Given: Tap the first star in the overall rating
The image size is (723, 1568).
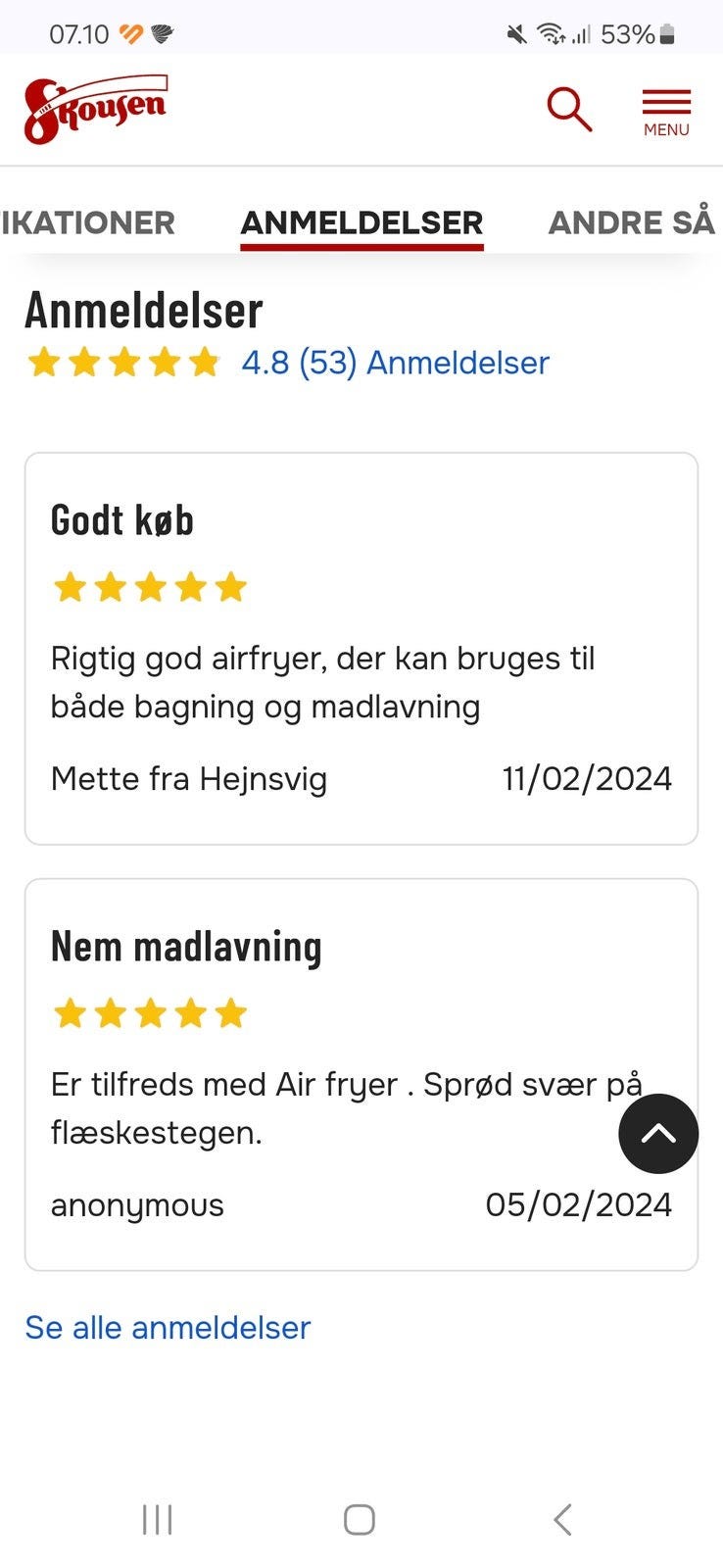Looking at the screenshot, I should 43,363.
